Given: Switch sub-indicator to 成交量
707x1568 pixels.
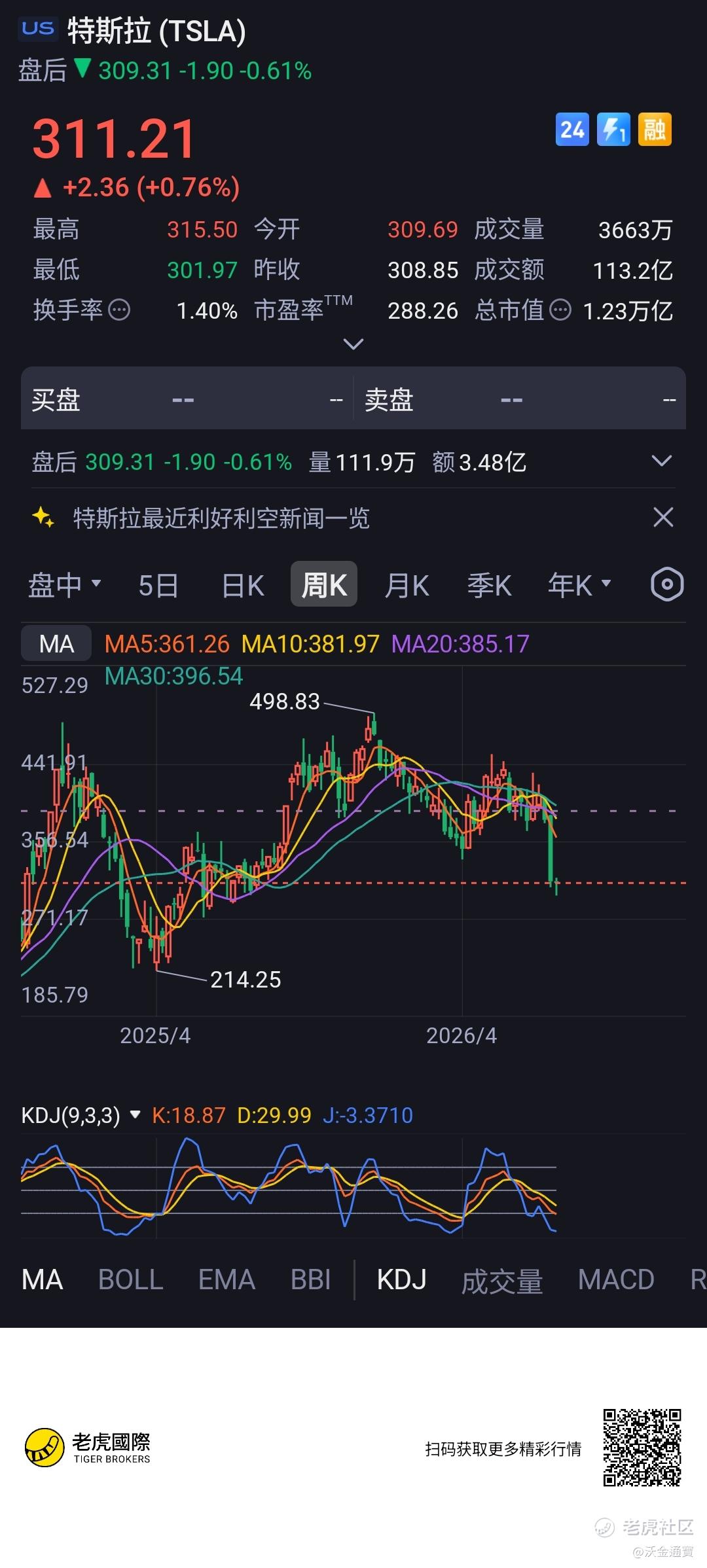Looking at the screenshot, I should 502,1281.
